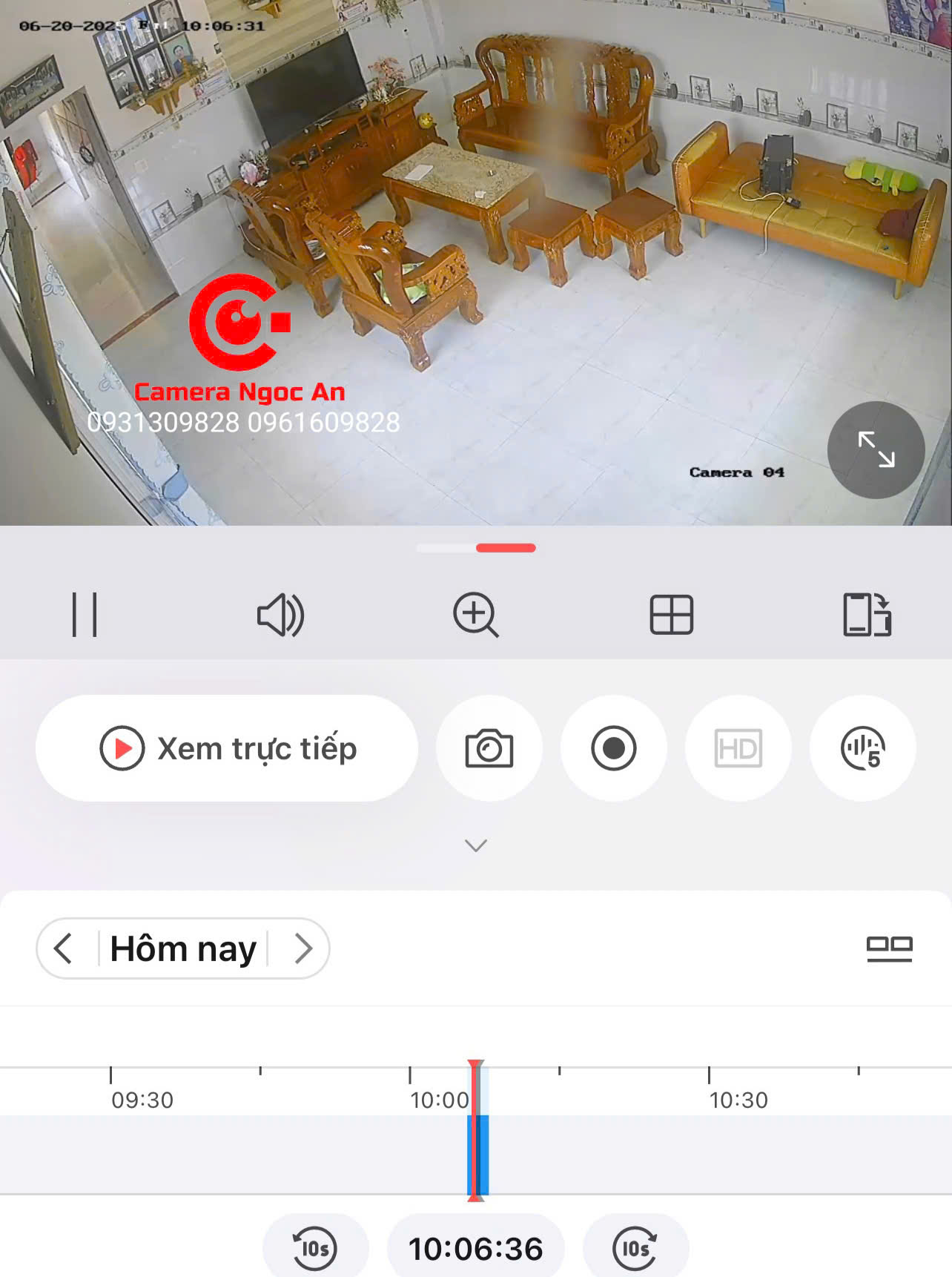Tap Xem trực tiếp to watch live
Screen dimensions: 952x1277
pyautogui.click(x=227, y=748)
